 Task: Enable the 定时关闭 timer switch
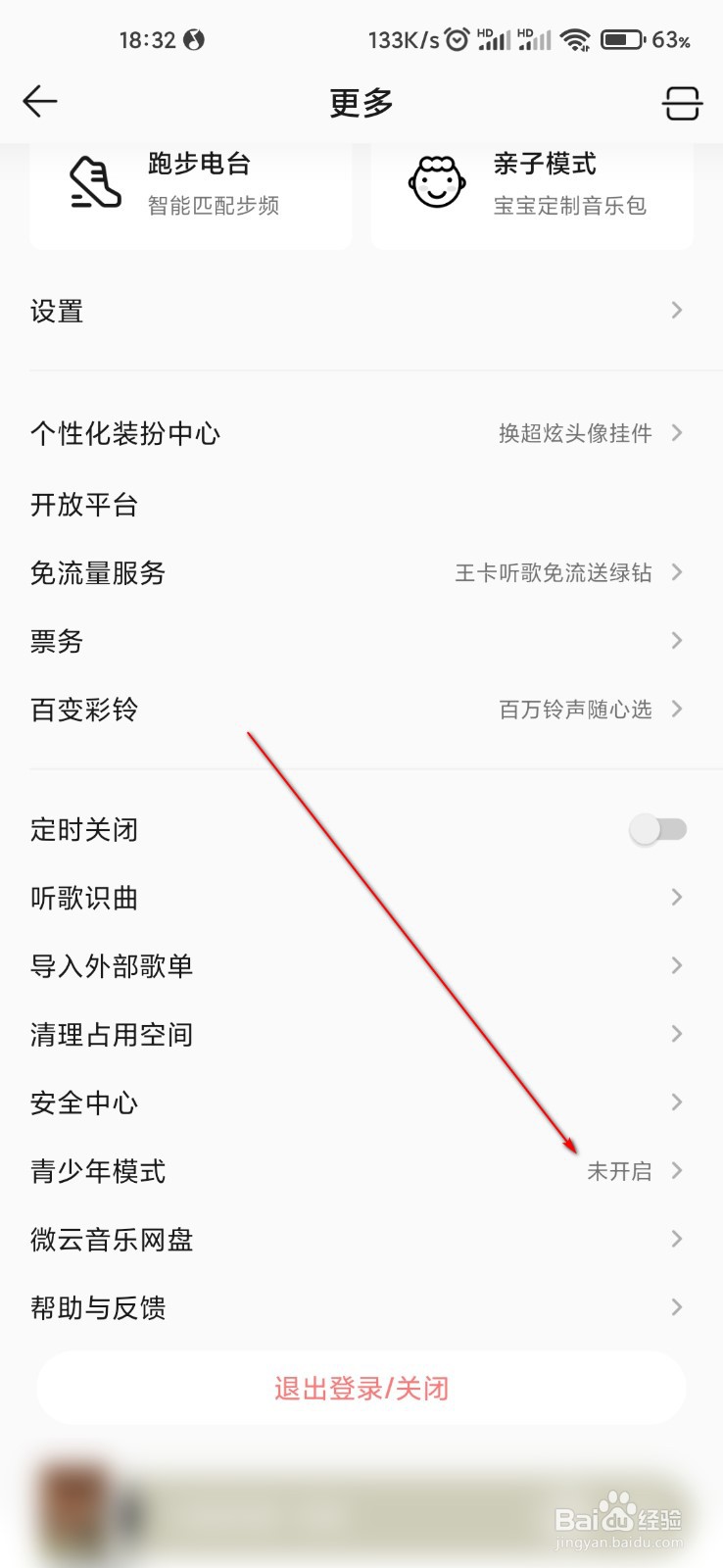point(656,828)
